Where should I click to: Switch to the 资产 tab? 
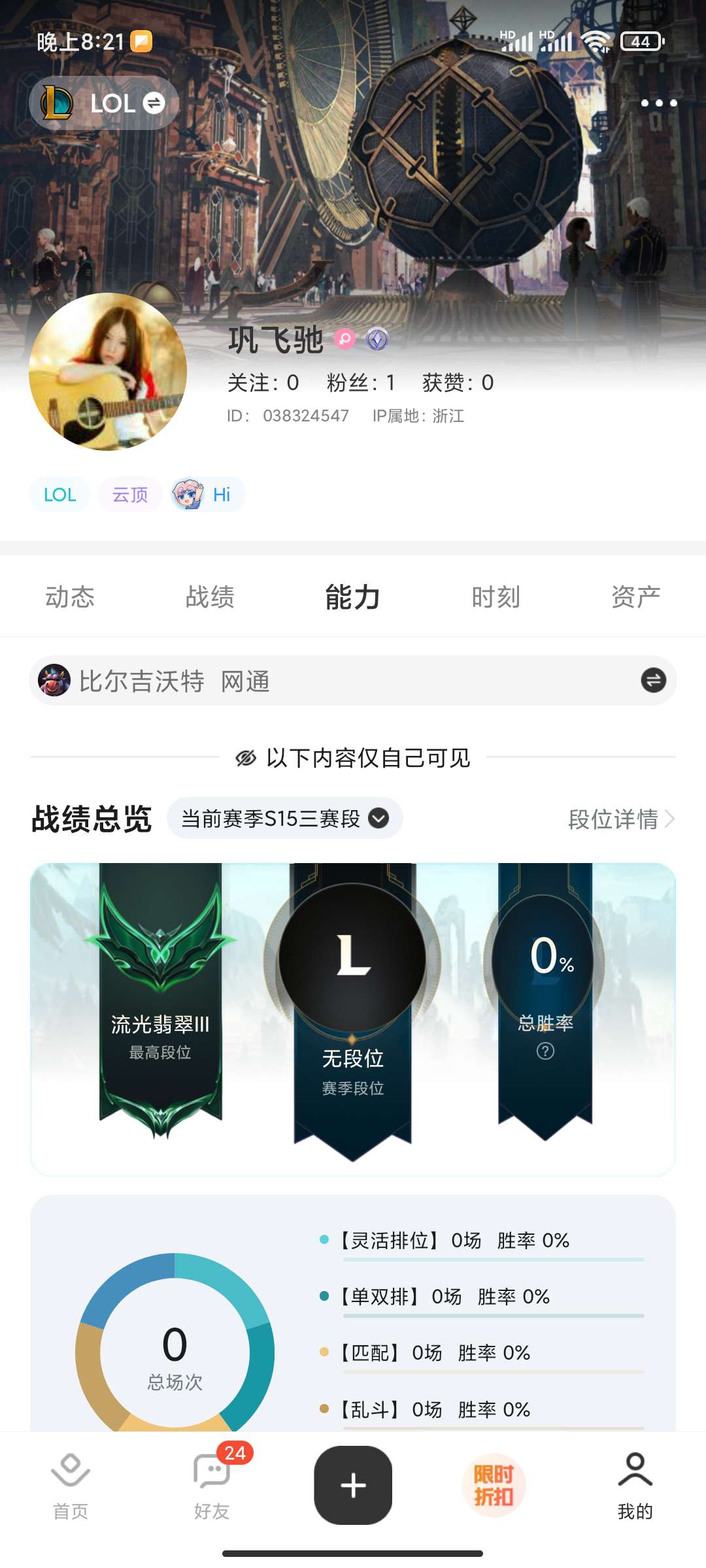click(x=635, y=597)
